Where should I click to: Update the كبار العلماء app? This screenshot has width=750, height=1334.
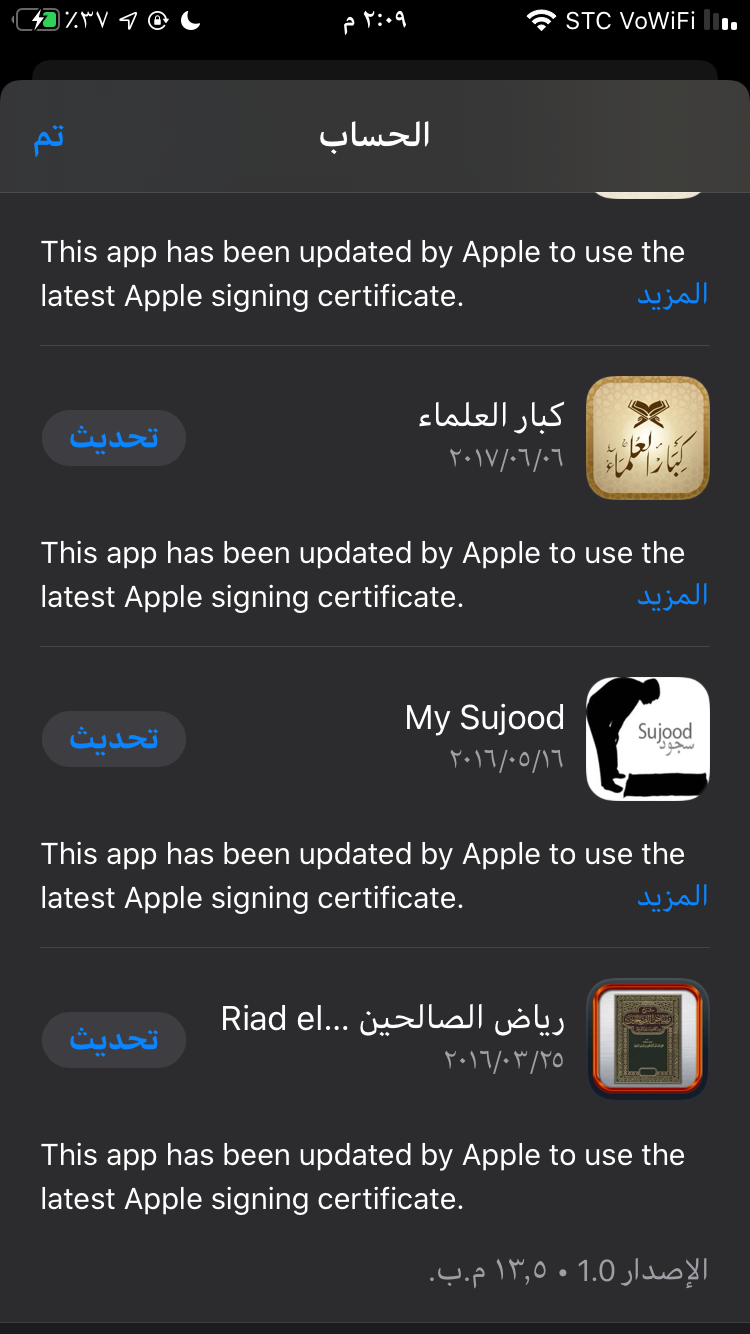point(114,438)
